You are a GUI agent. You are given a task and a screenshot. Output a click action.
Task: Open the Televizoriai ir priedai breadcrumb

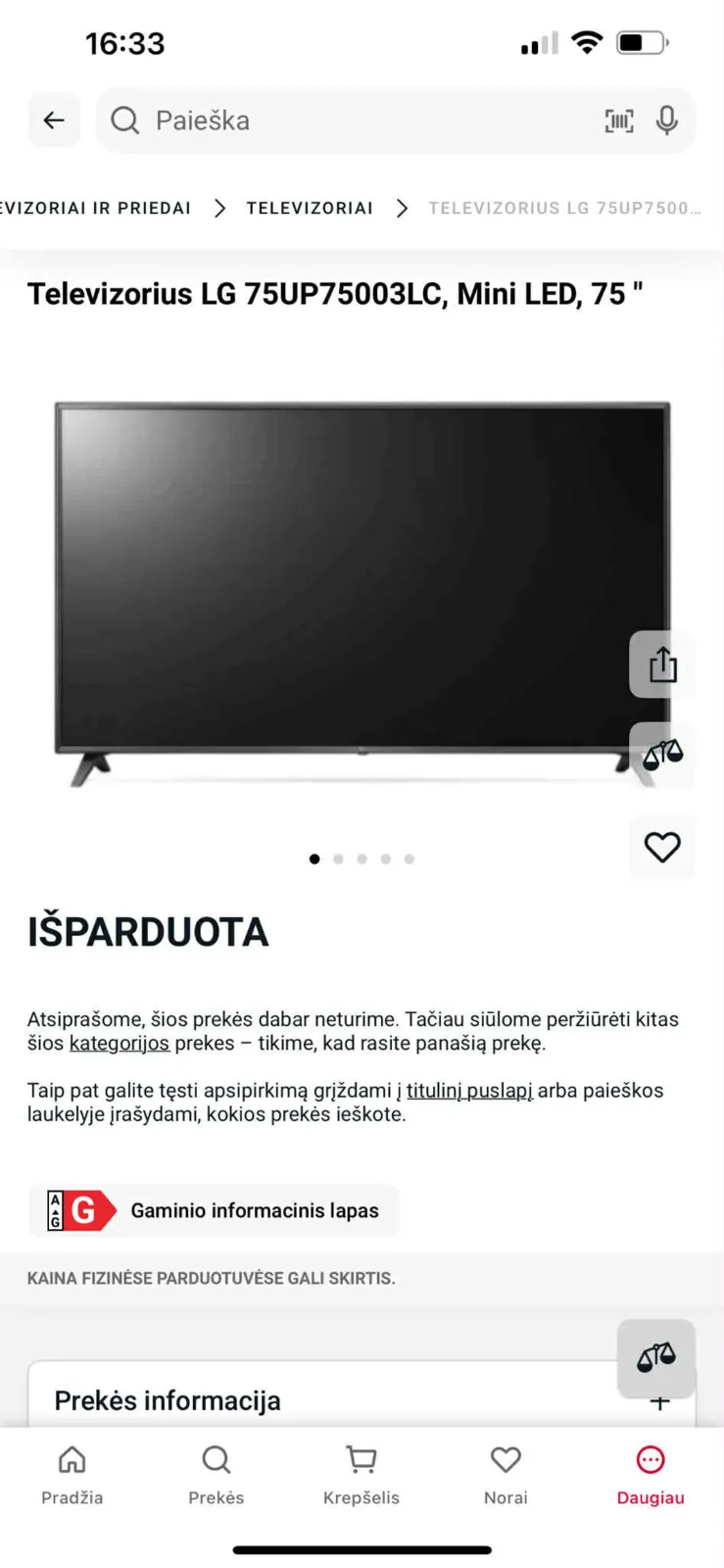tap(96, 208)
